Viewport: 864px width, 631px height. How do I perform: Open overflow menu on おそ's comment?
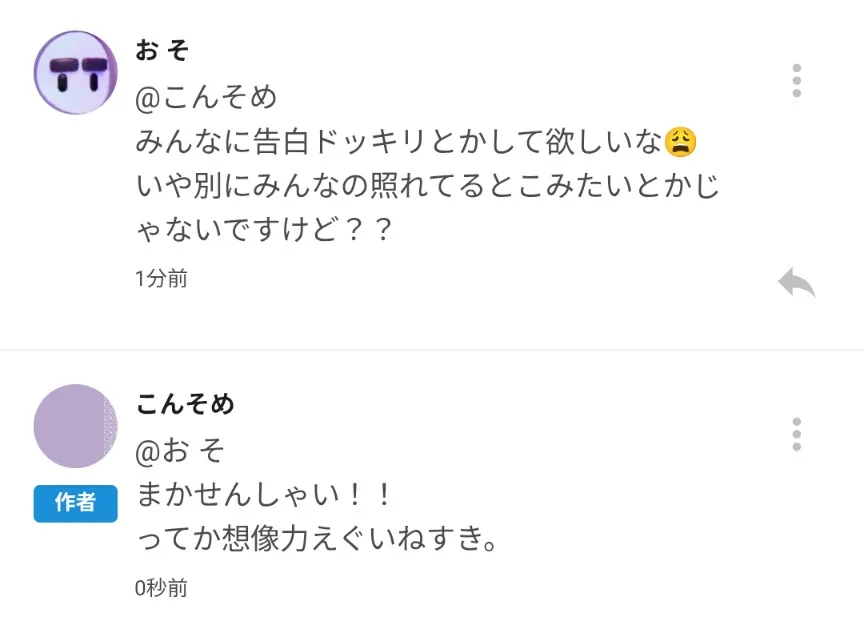pos(796,80)
